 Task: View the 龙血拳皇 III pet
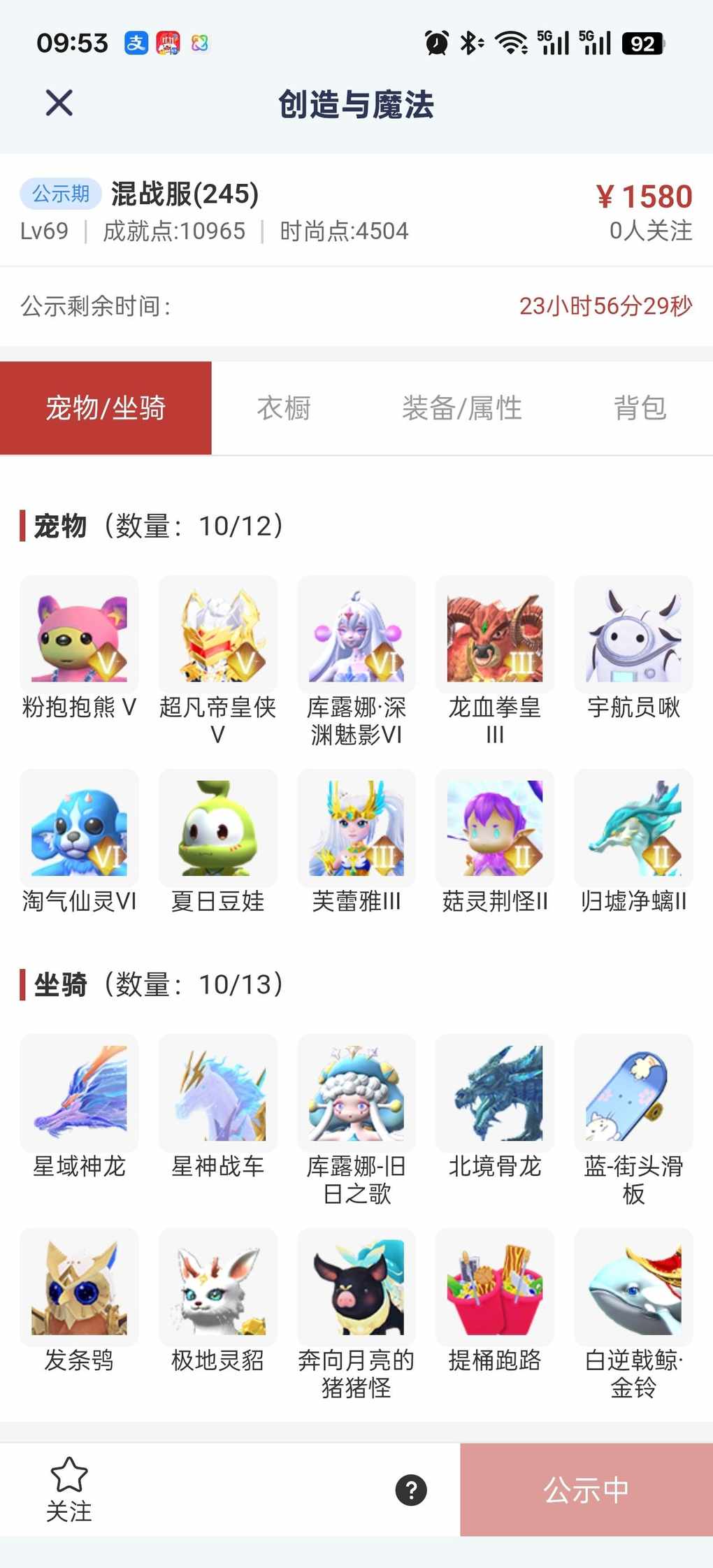[x=494, y=635]
